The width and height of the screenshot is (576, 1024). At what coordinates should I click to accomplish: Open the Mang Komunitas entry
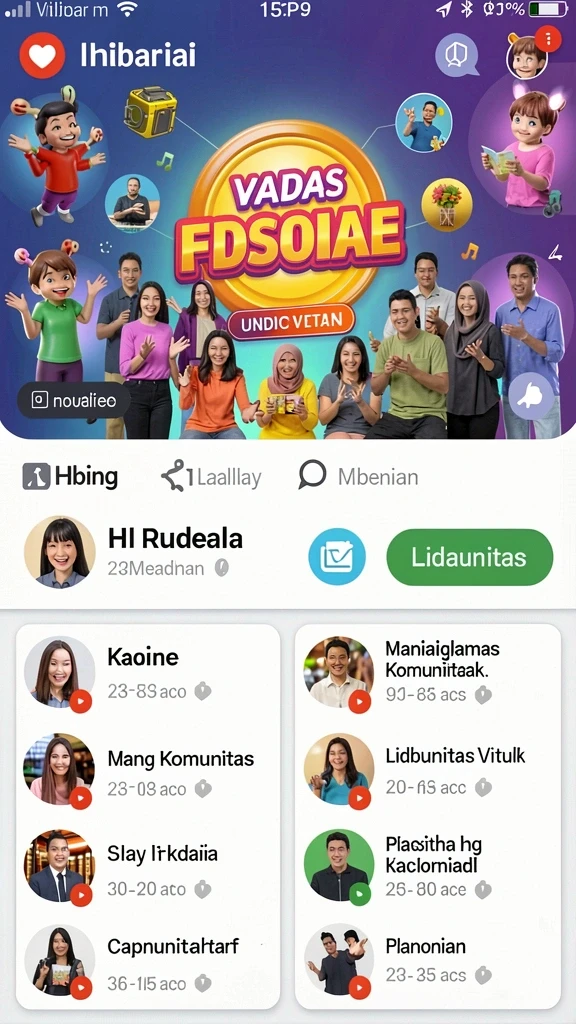point(148,771)
